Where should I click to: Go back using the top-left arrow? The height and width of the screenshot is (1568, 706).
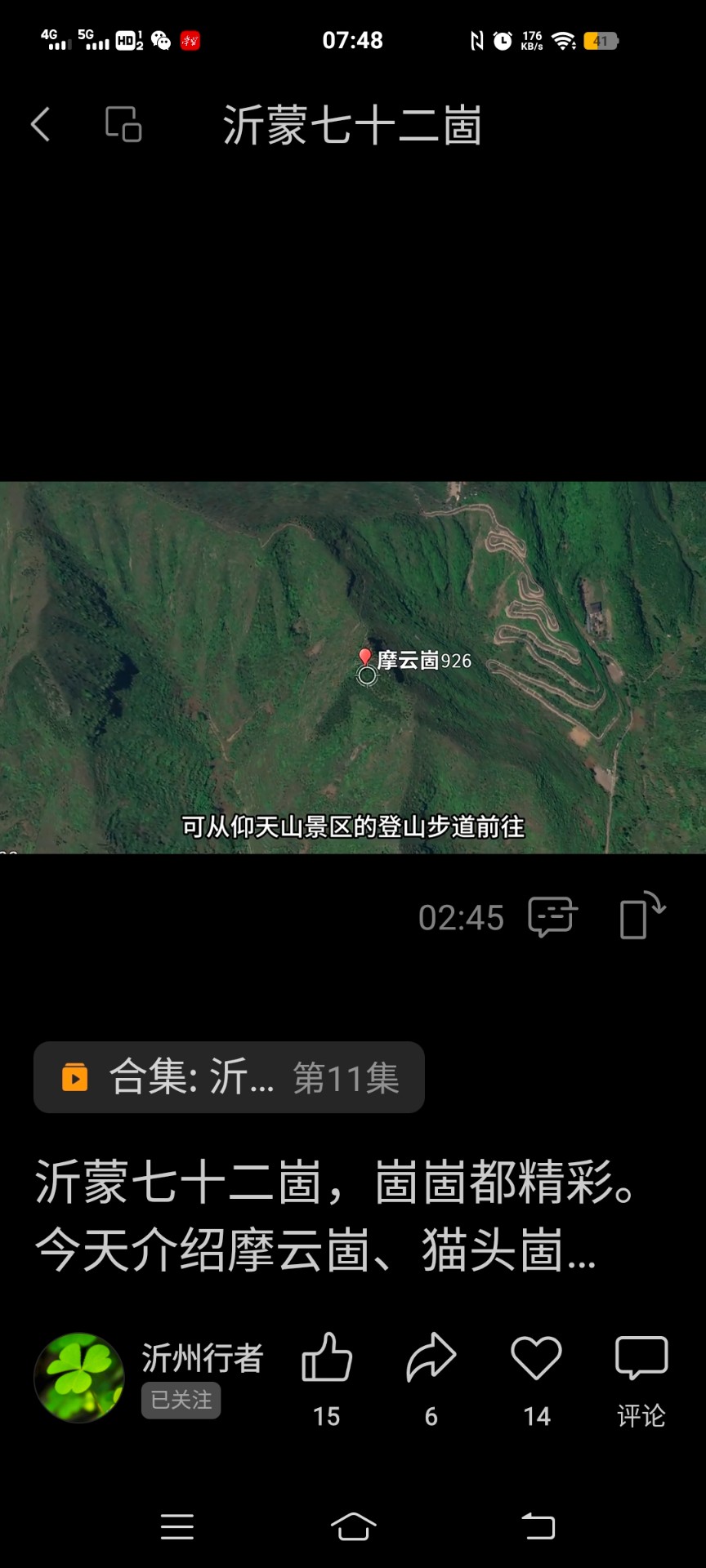click(x=41, y=125)
